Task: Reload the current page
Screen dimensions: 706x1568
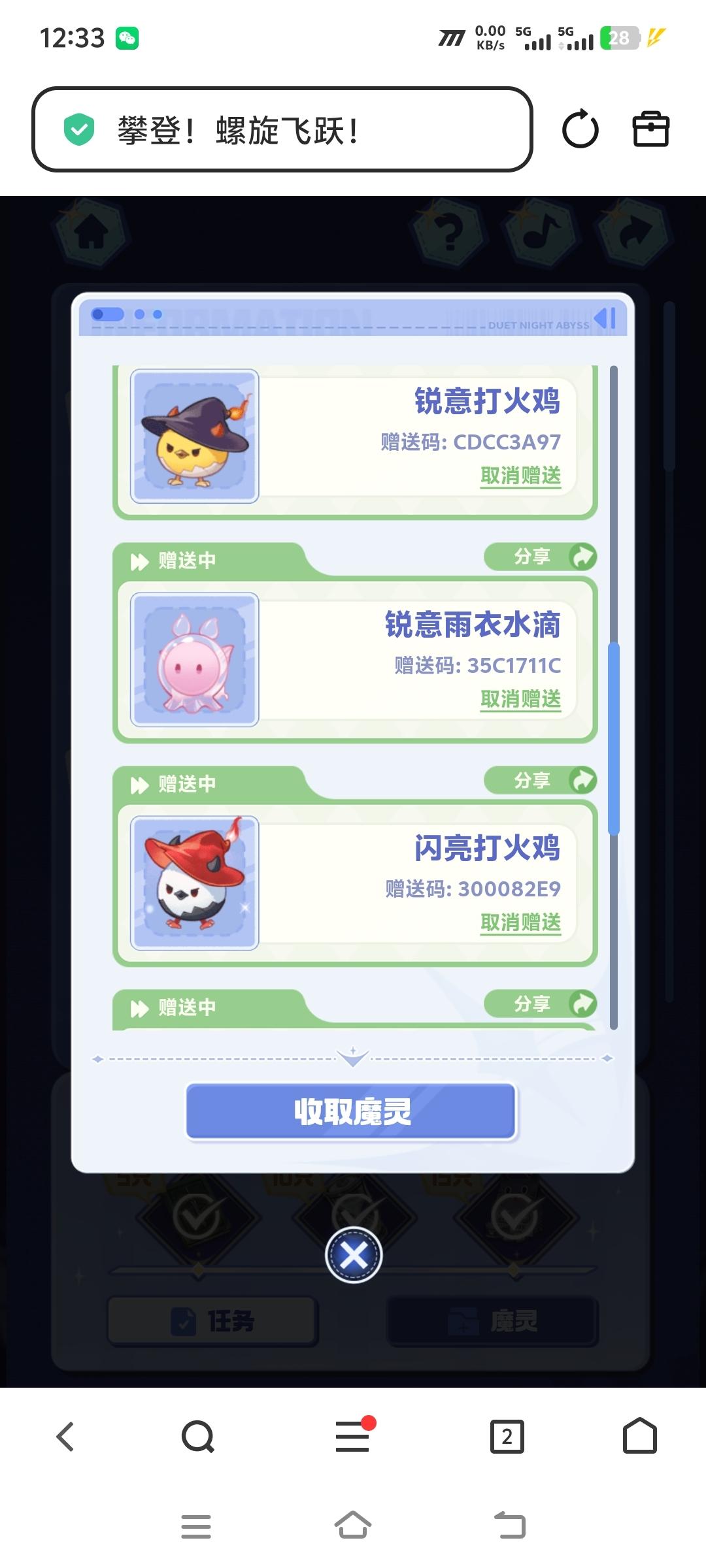Action: (580, 129)
